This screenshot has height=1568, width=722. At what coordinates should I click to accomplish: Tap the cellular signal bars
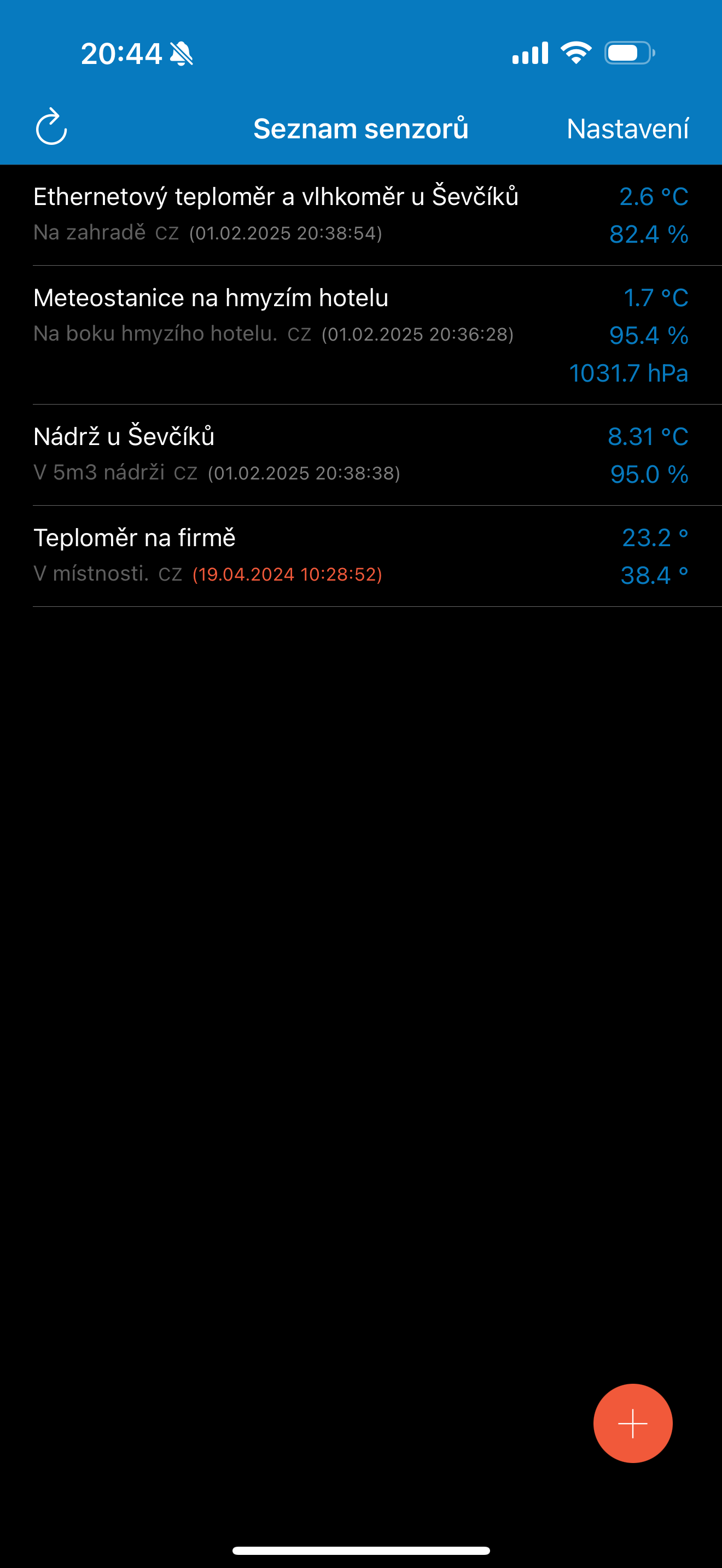point(531,54)
